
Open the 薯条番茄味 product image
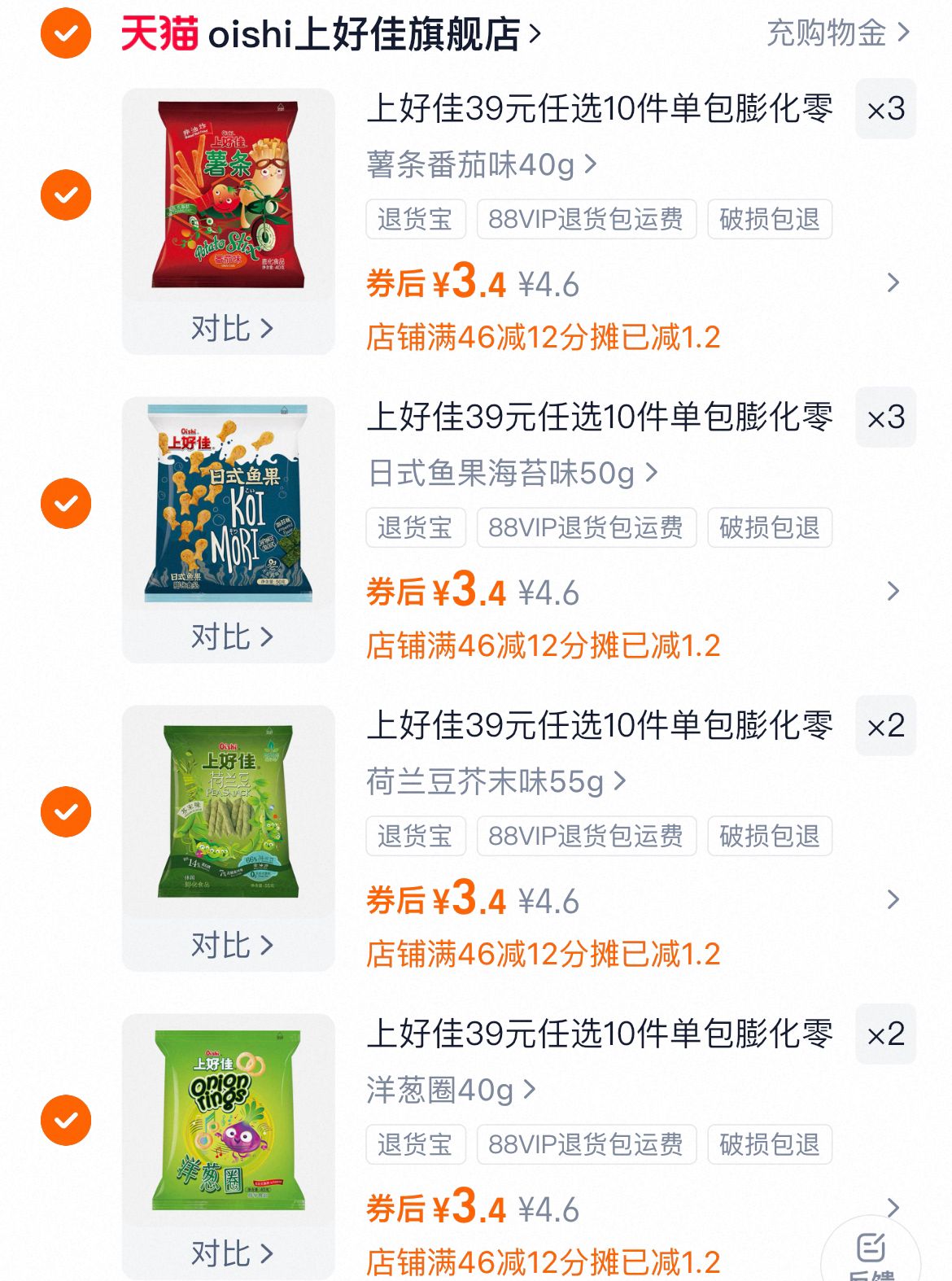[x=229, y=195]
